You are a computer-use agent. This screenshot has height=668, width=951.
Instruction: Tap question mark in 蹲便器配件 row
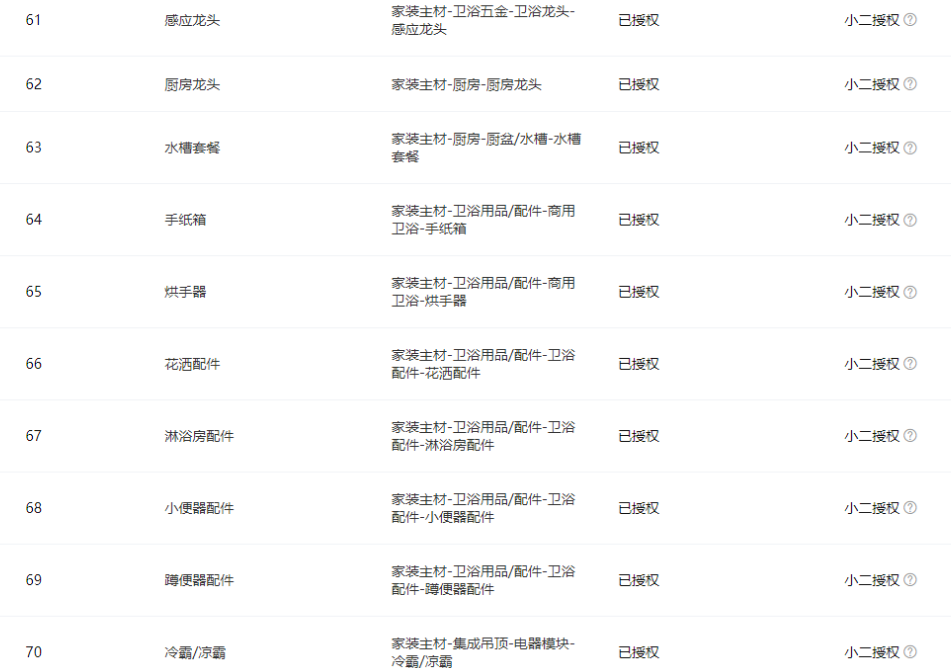(910, 579)
